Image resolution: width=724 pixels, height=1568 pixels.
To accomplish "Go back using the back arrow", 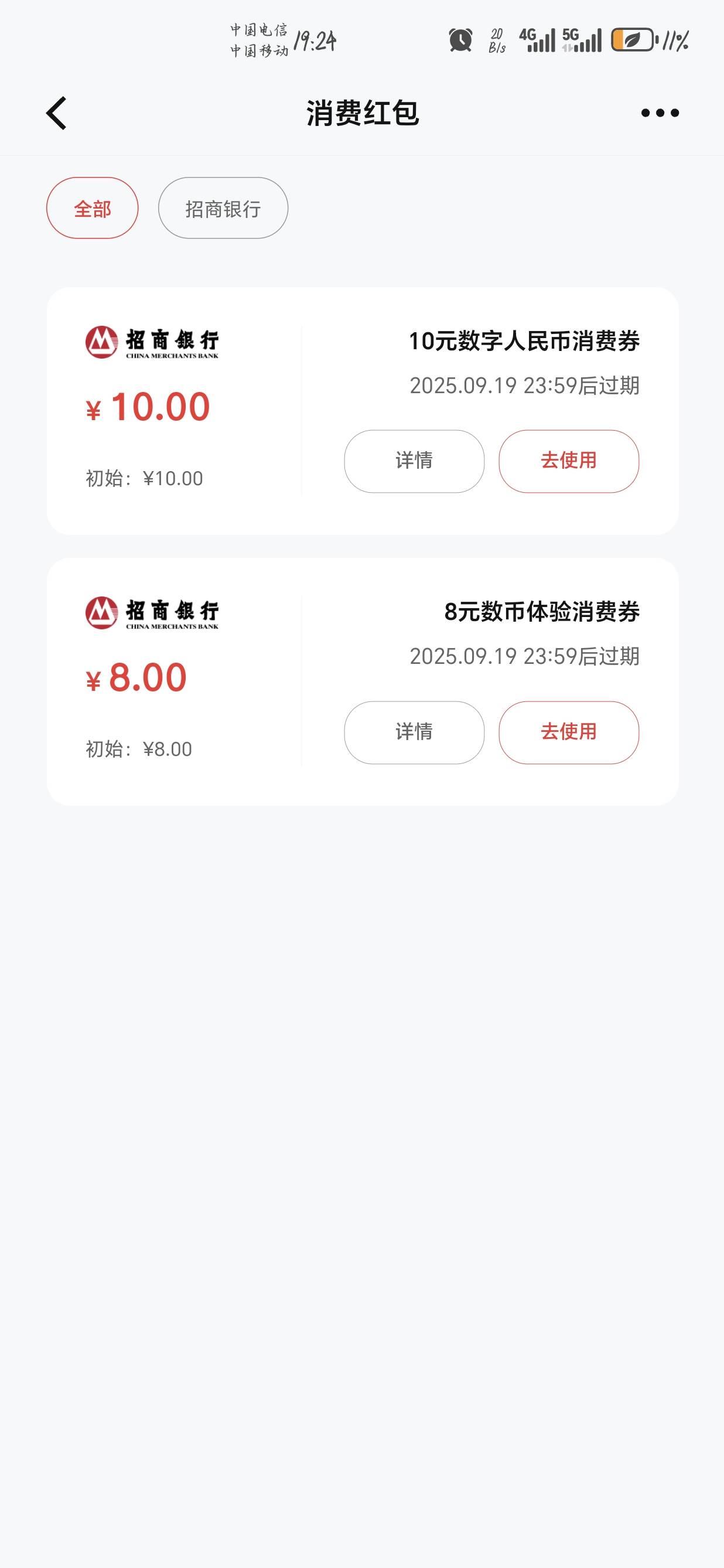I will pos(56,113).
